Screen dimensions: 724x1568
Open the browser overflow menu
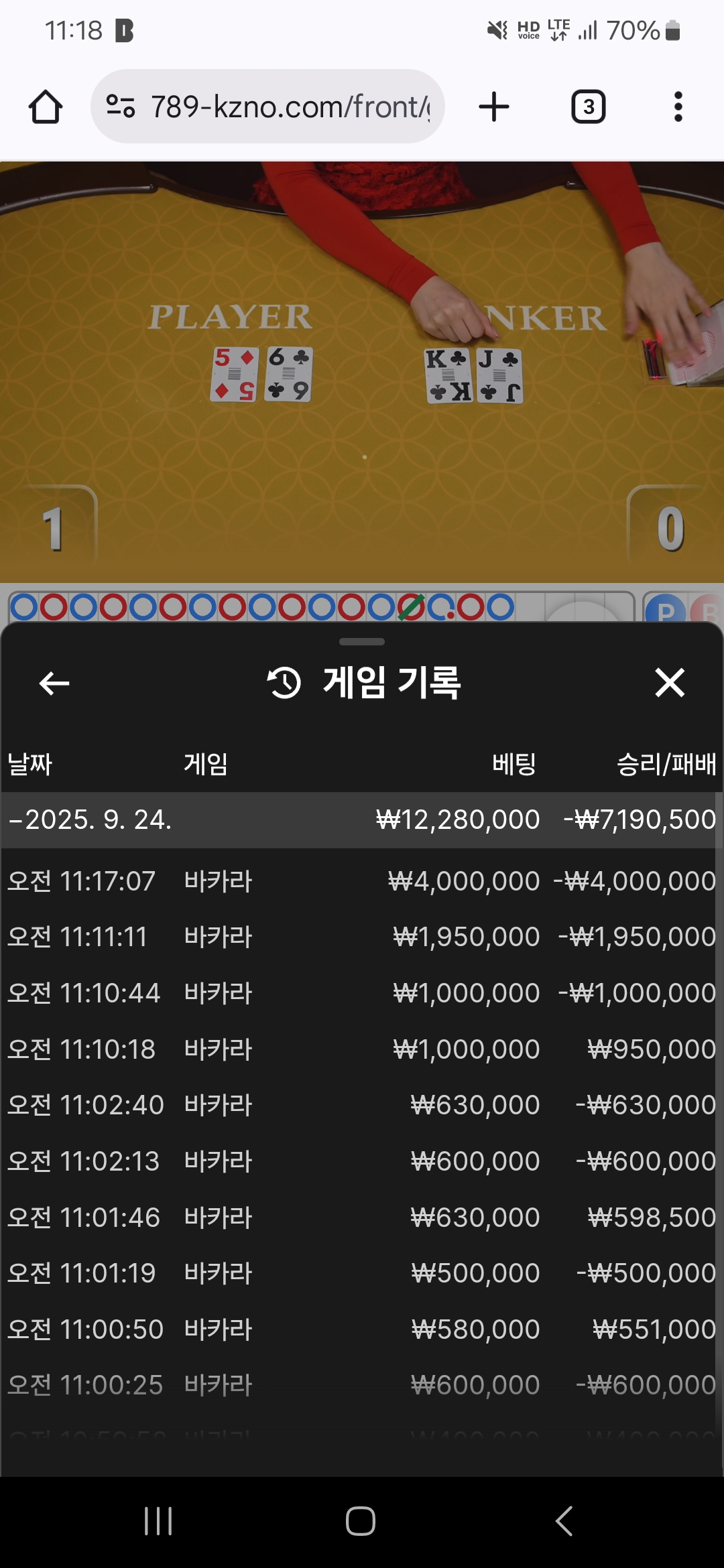pos(678,107)
